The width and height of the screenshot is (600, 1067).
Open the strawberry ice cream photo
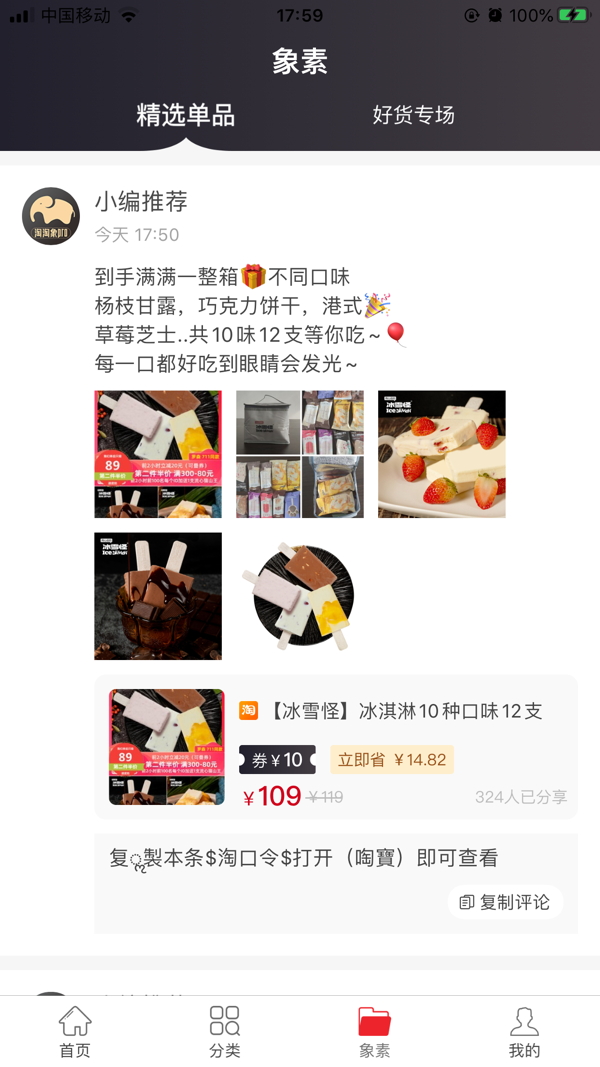pos(441,454)
